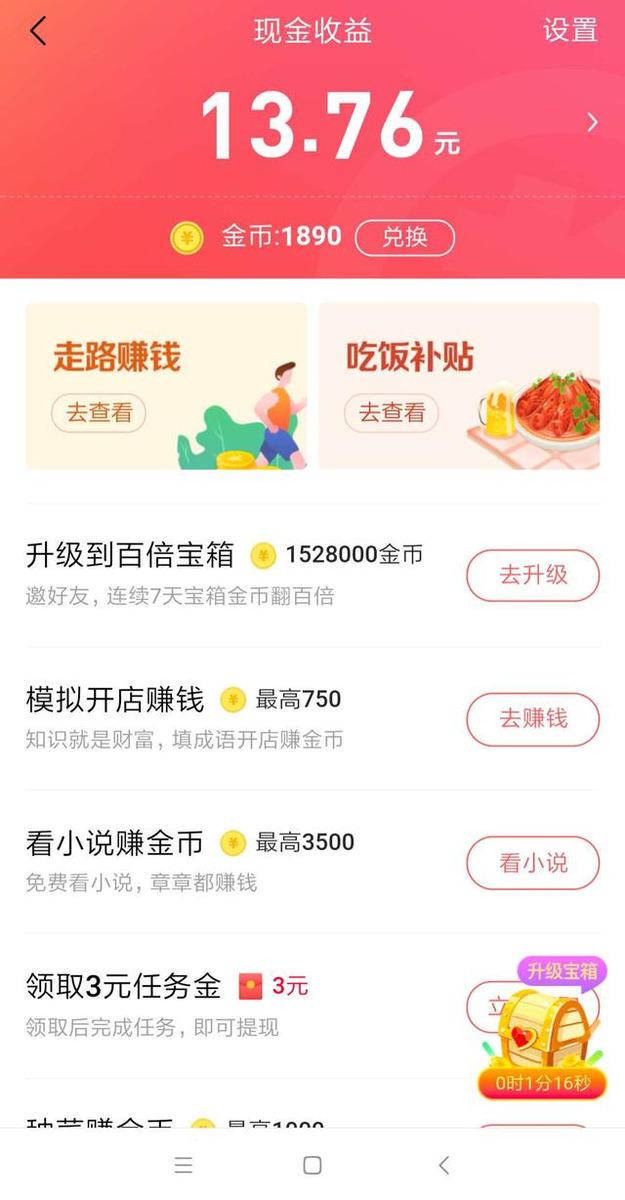625x1200 pixels.
Task: Open the 走路赚钱 card
Action: pyautogui.click(x=166, y=386)
